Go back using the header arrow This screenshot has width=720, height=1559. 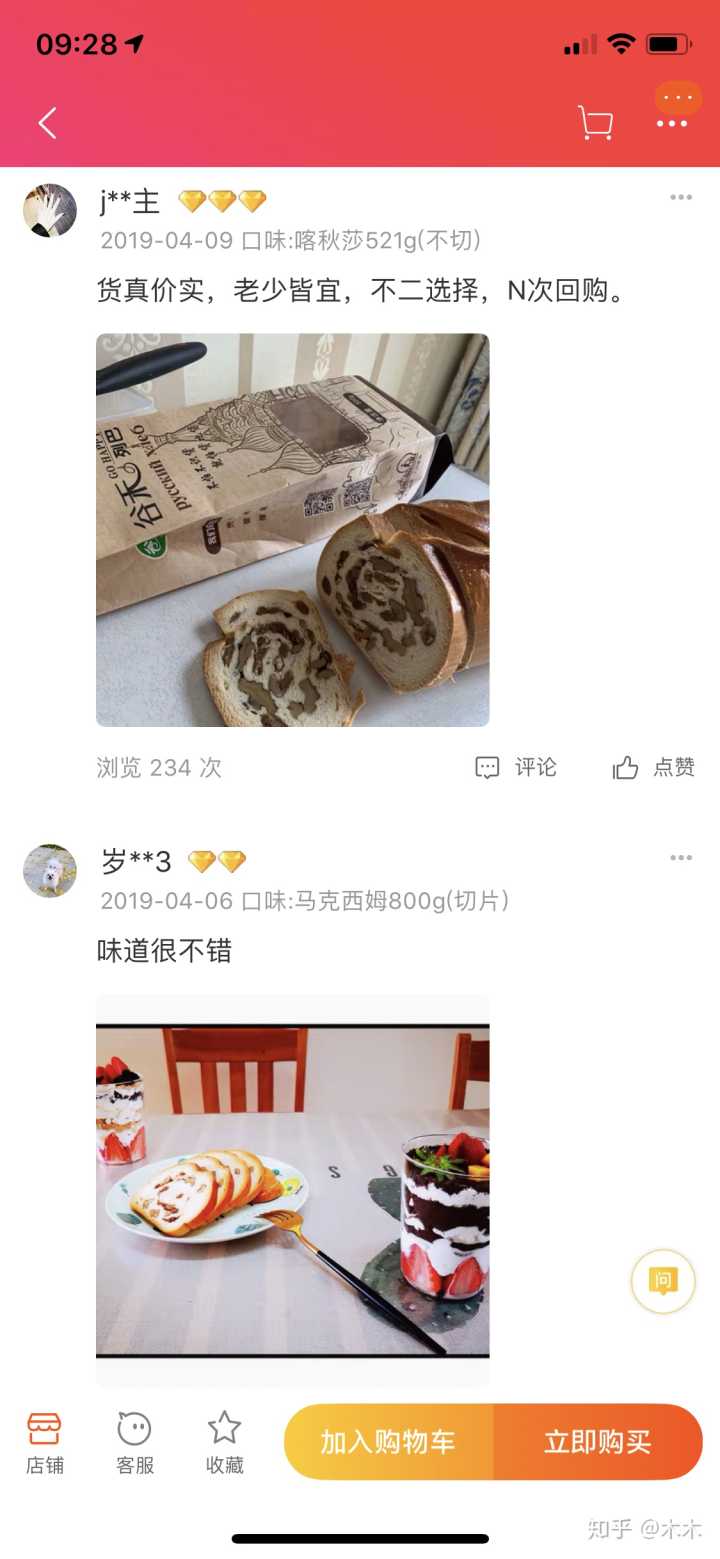(x=47, y=123)
